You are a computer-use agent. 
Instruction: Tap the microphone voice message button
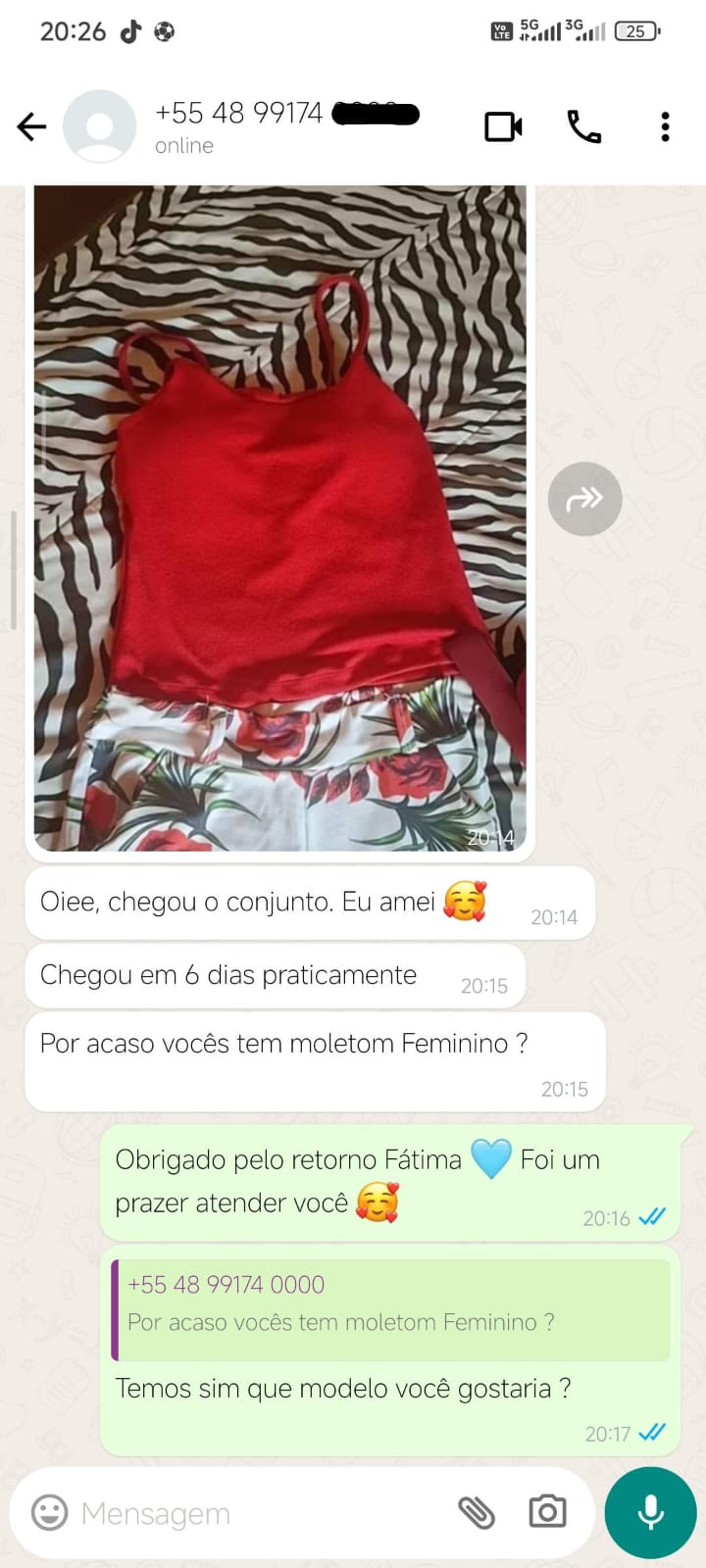650,1512
